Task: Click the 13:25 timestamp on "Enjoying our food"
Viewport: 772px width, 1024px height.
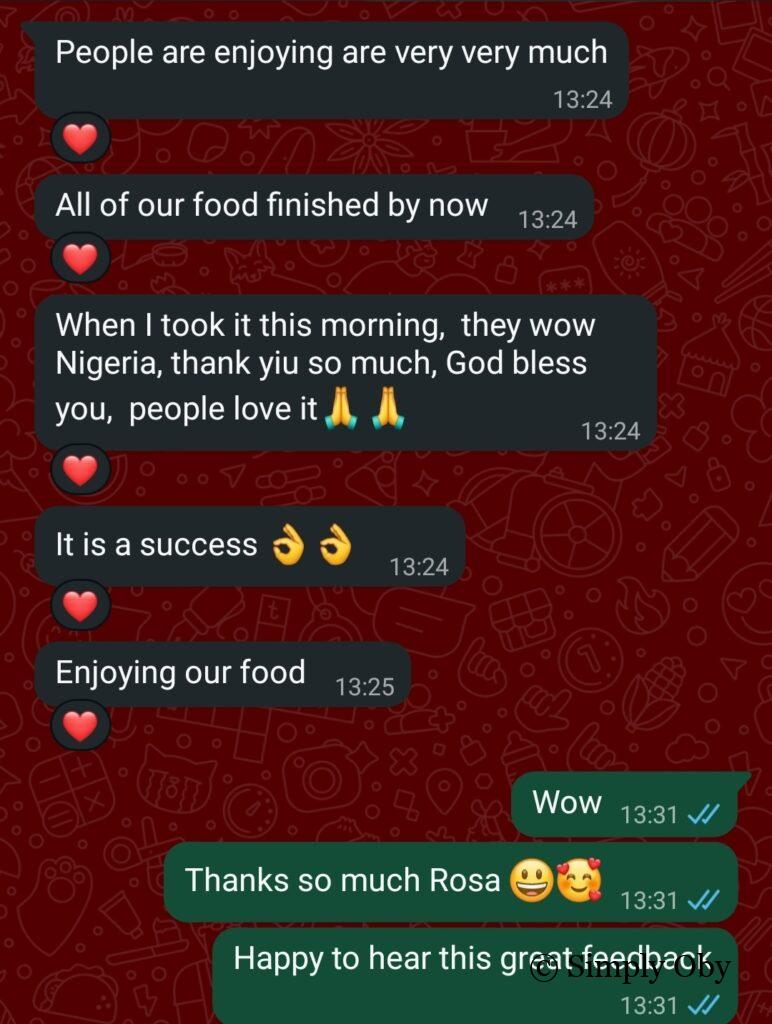Action: (363, 685)
